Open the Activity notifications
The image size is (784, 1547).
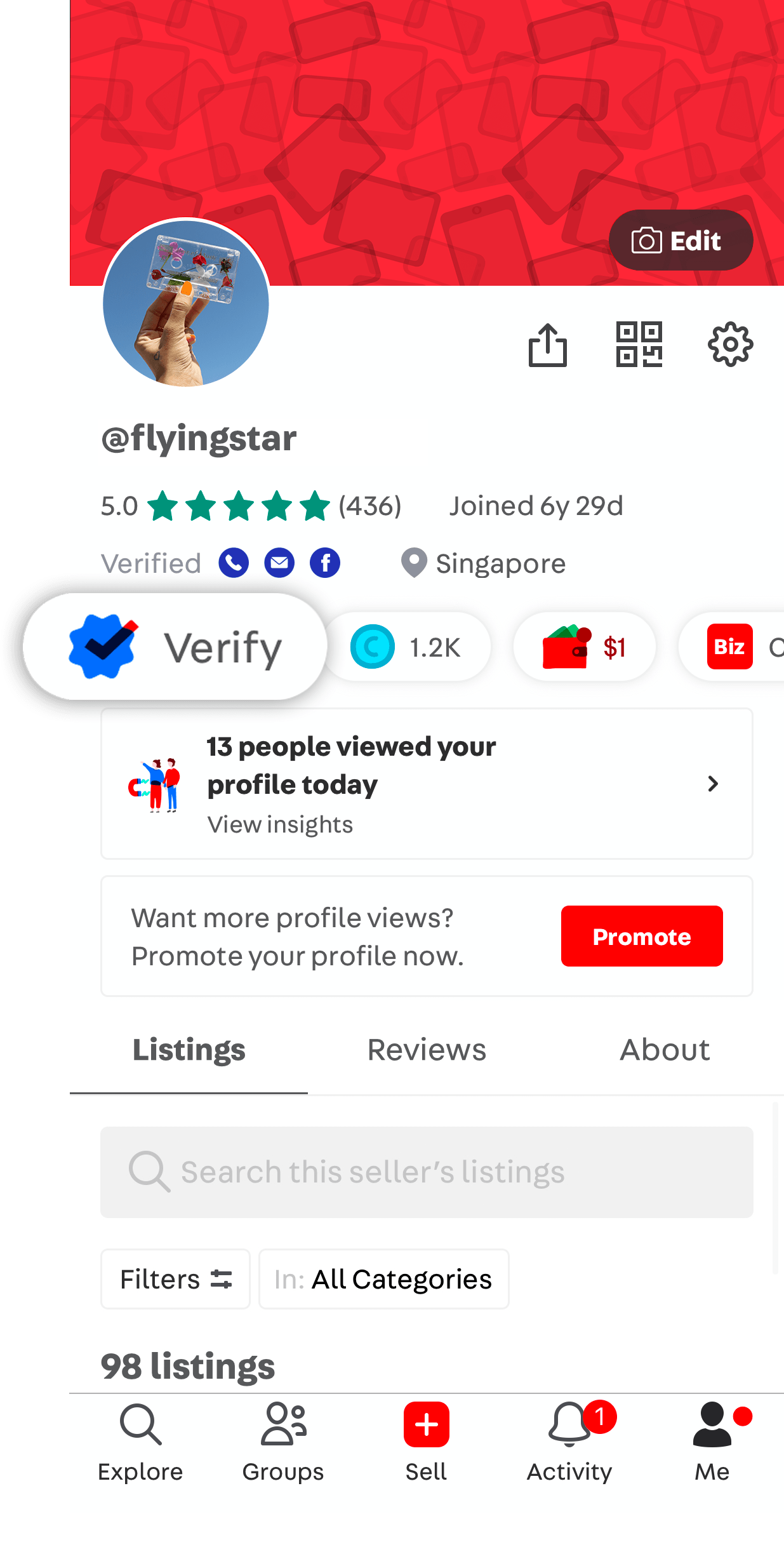point(569,1442)
